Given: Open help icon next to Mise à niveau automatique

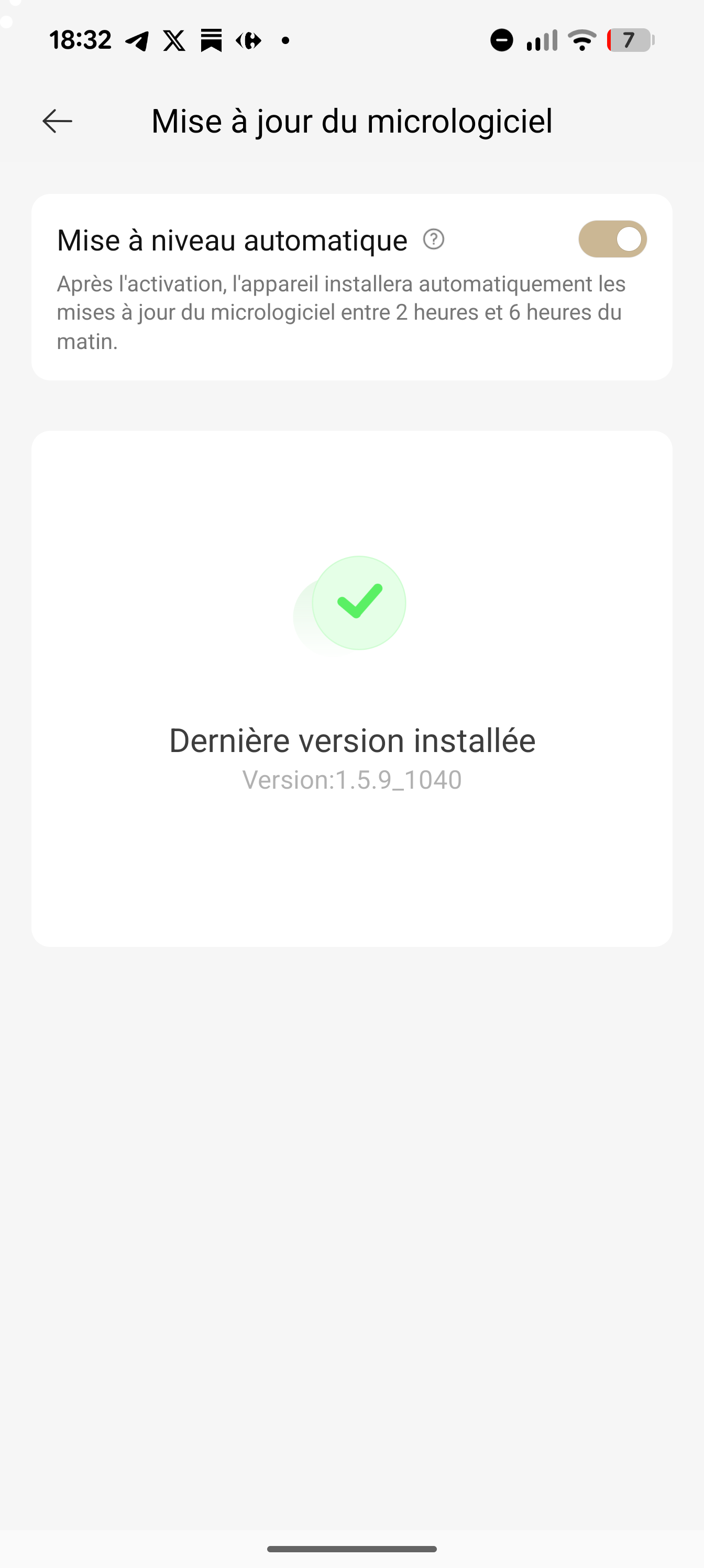Looking at the screenshot, I should (x=433, y=239).
